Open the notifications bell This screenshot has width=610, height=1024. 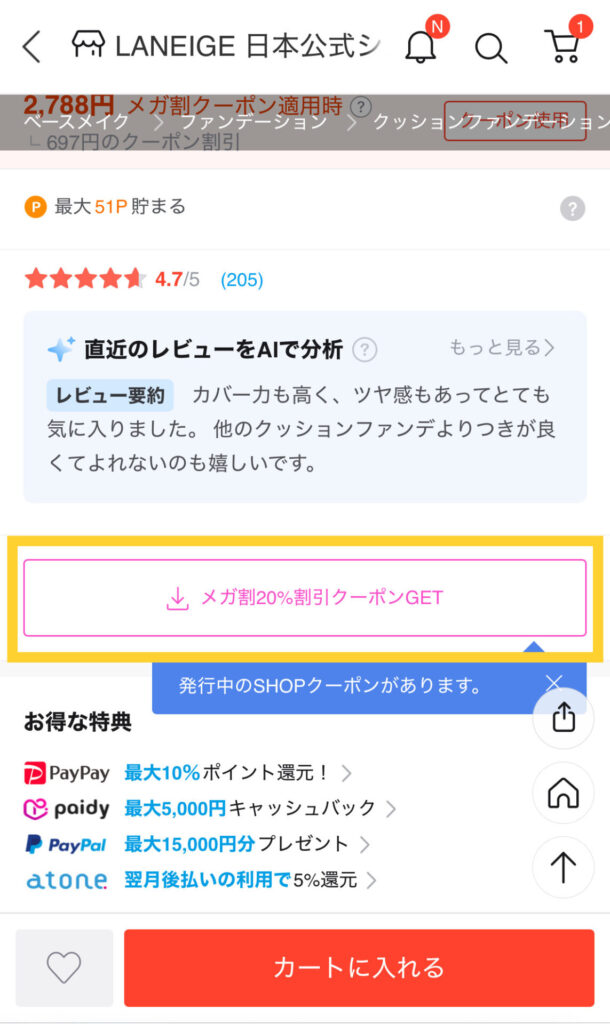click(421, 47)
